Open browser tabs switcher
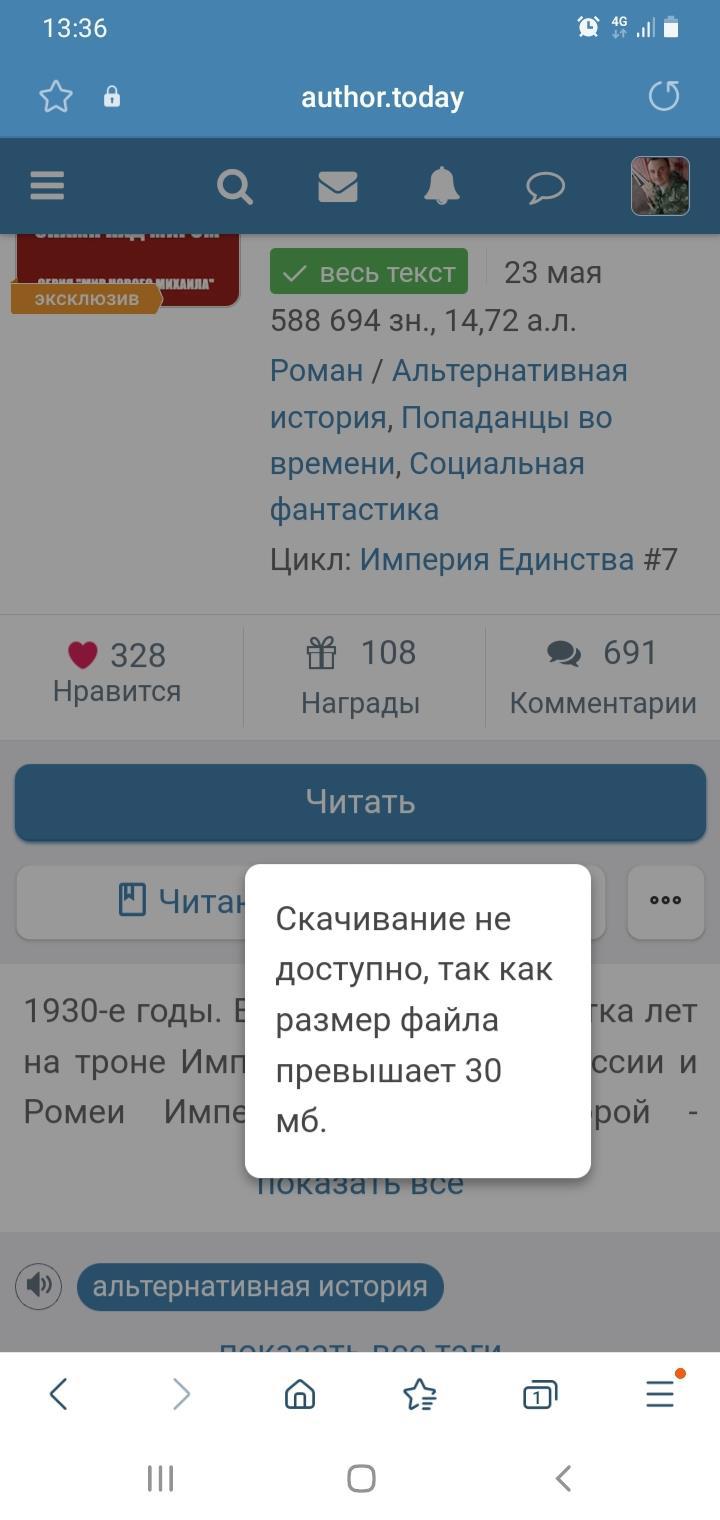Screen dimensions: 720x1520 point(539,1394)
